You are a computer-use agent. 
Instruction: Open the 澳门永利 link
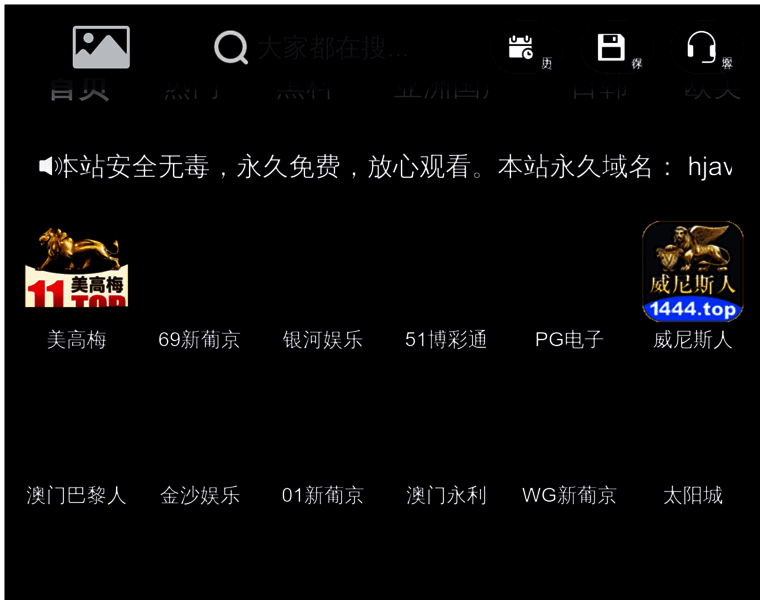pos(446,495)
